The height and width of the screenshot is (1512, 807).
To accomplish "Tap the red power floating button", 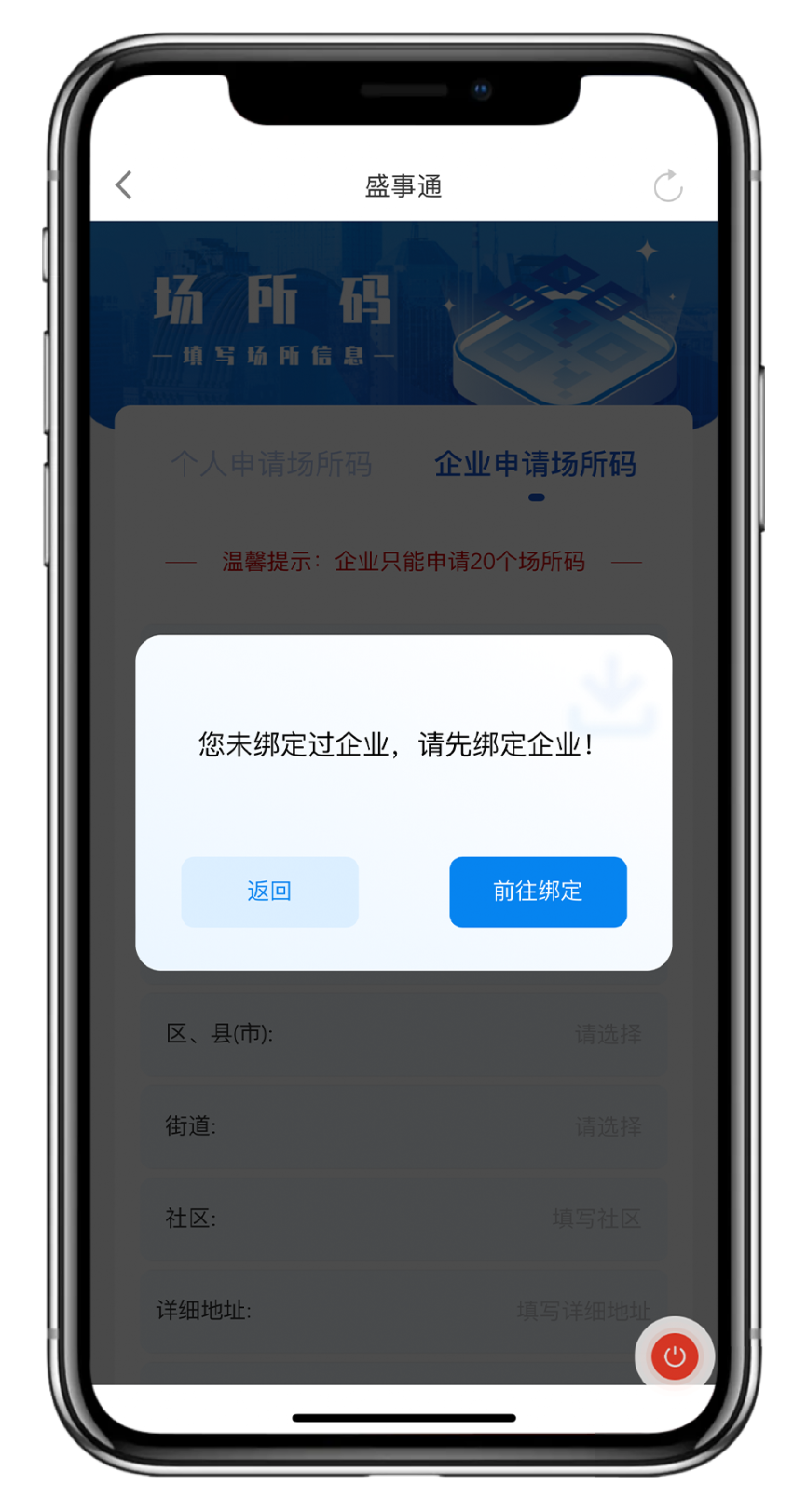I will (675, 1356).
